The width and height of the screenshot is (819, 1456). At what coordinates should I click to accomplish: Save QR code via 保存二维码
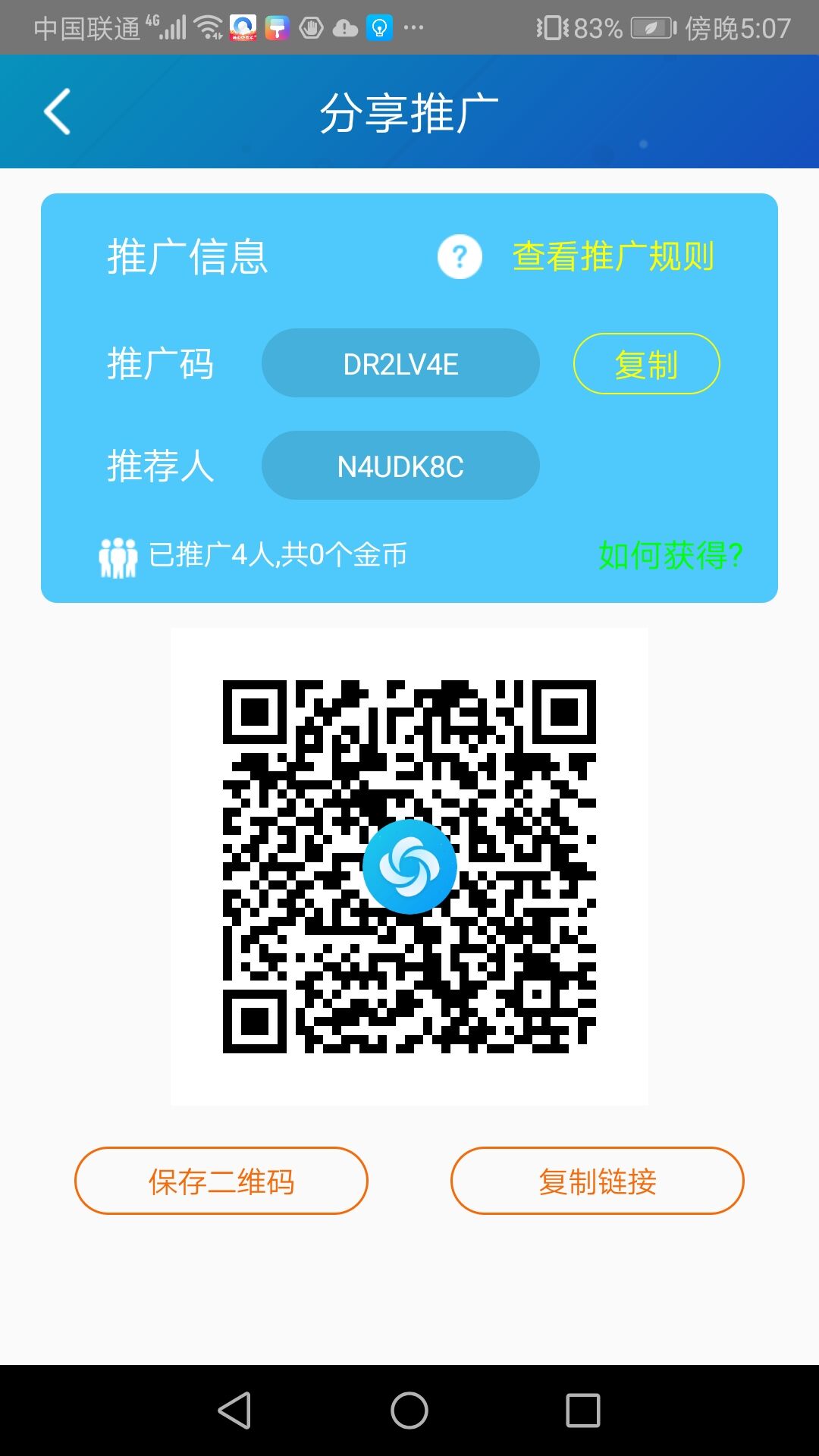pyautogui.click(x=221, y=1181)
